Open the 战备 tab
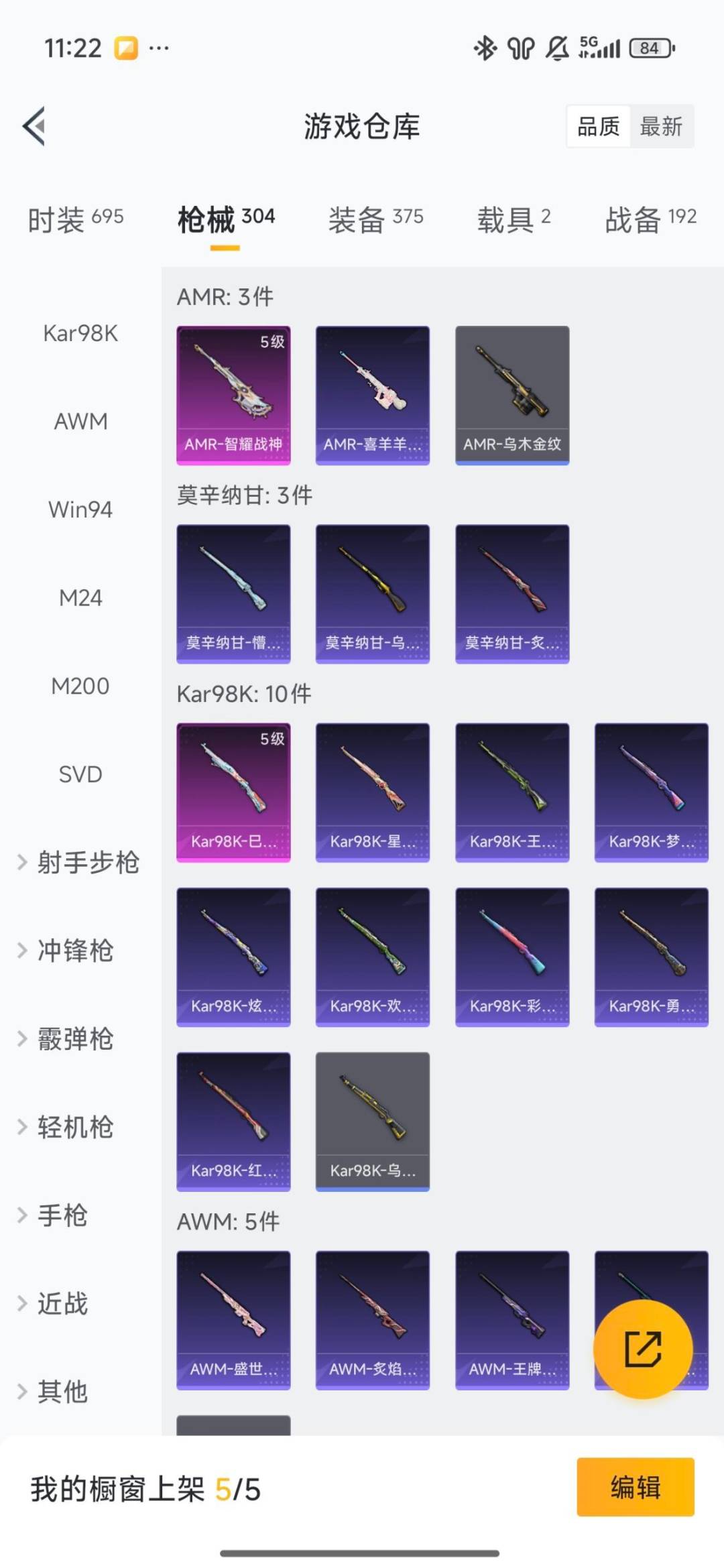The image size is (724, 1568). click(x=650, y=219)
